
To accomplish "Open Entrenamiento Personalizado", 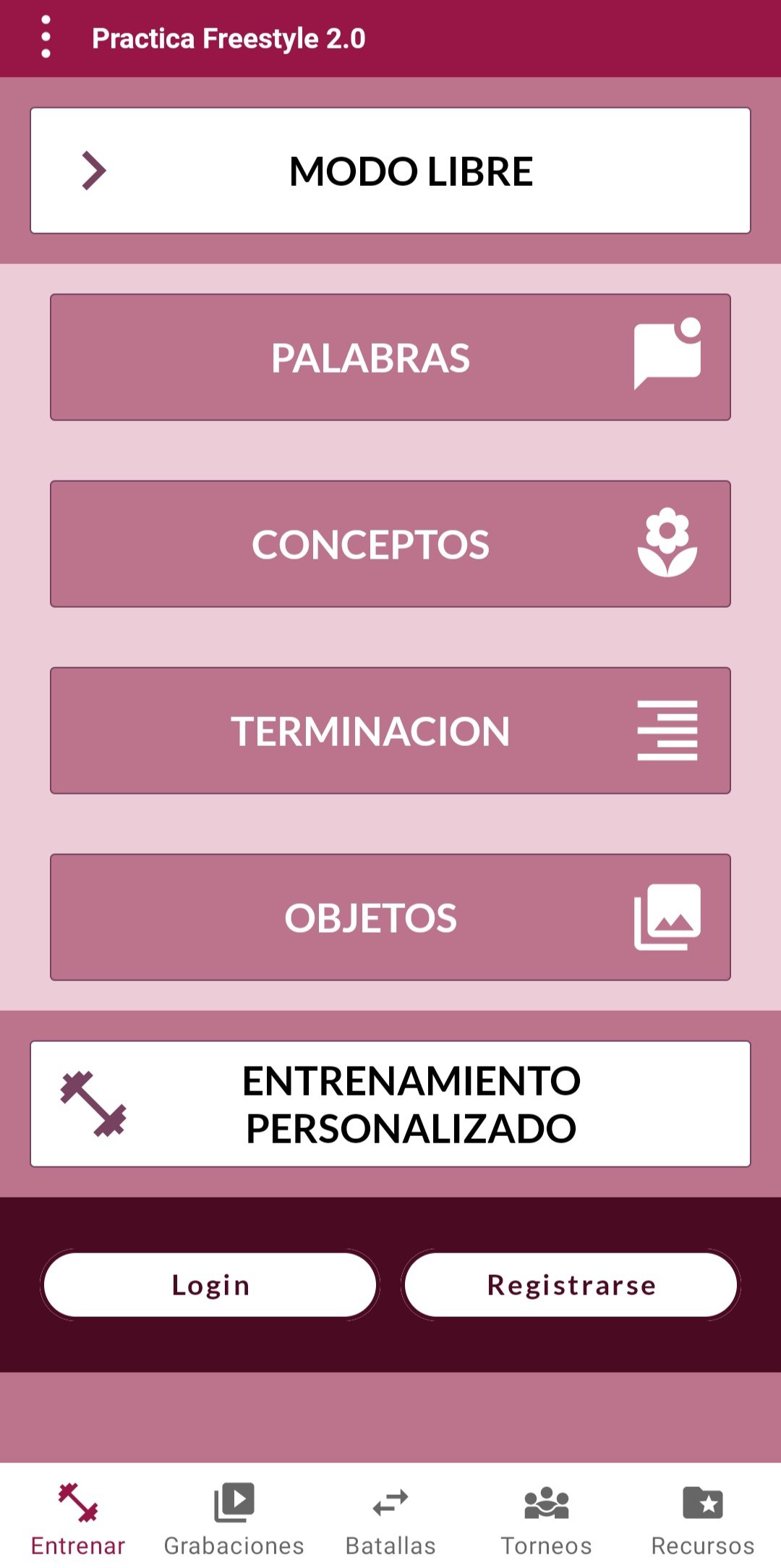I will coord(390,1104).
